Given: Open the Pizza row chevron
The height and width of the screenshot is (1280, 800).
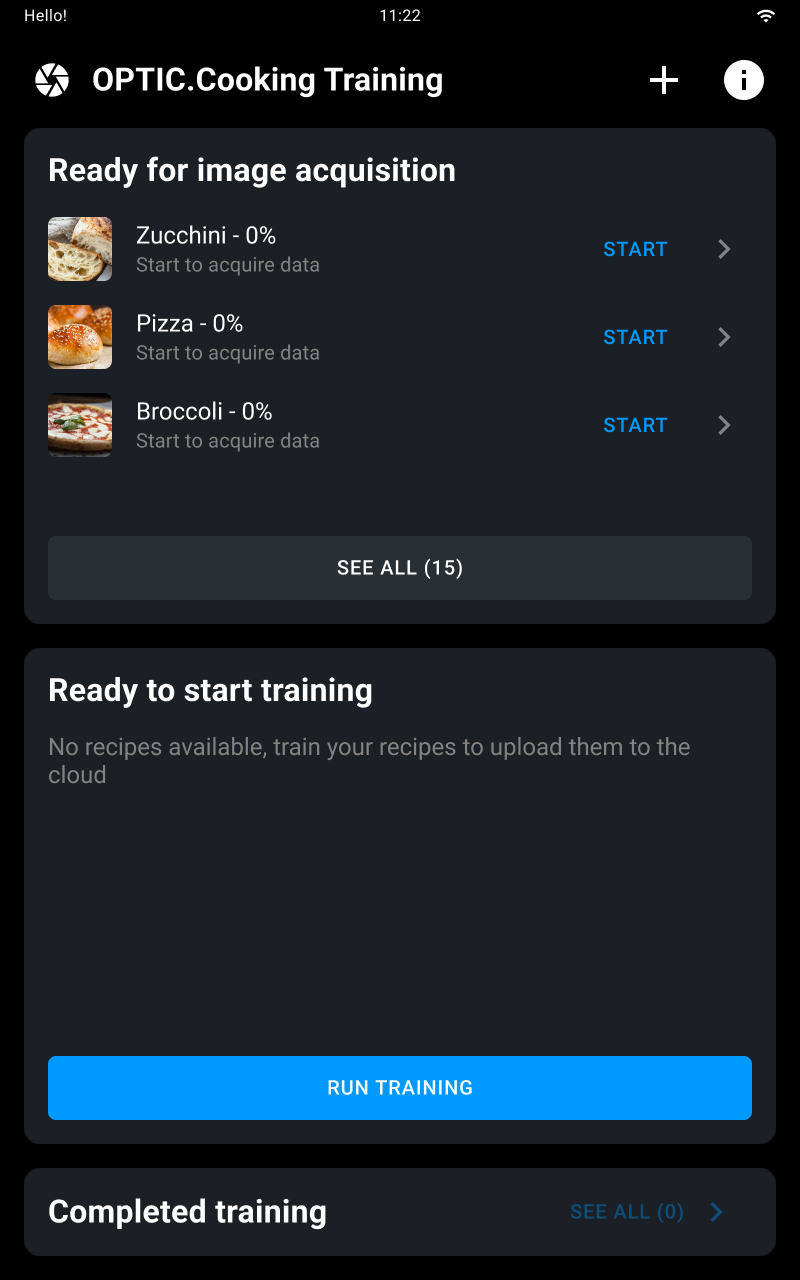Looking at the screenshot, I should [x=725, y=337].
